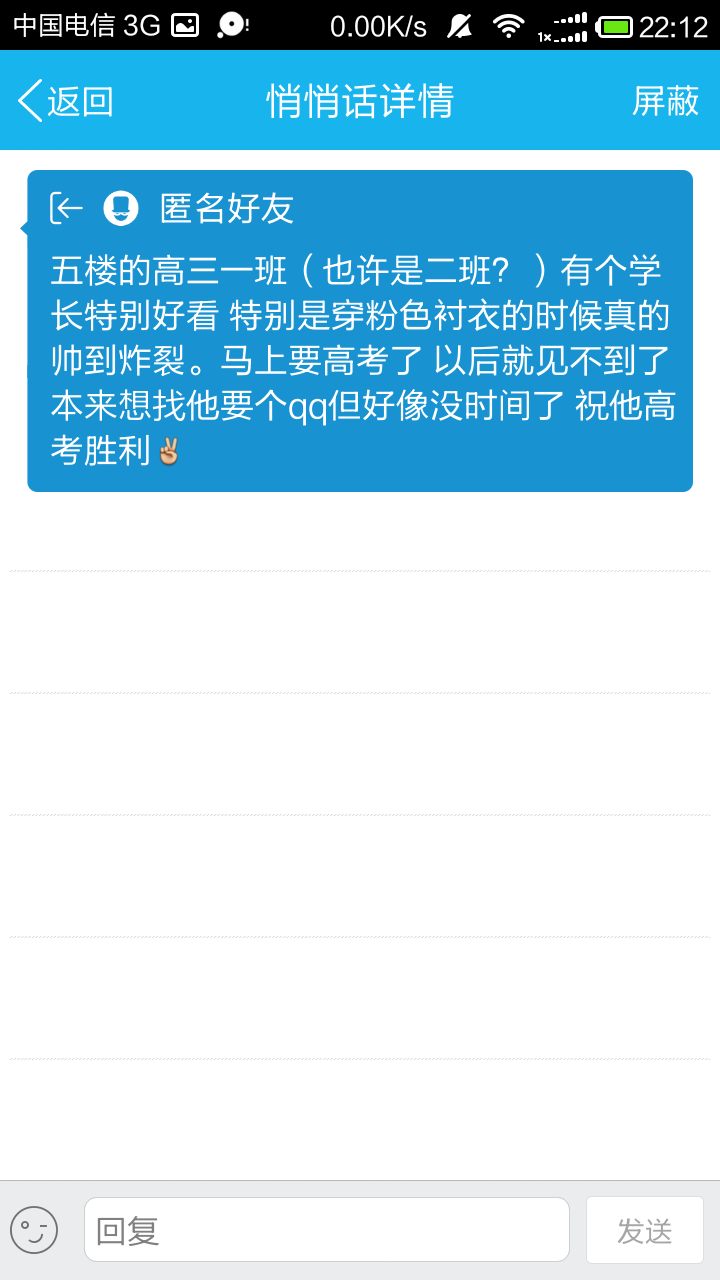Focus the 回复 reply text field
The image size is (720, 1280).
click(x=326, y=1230)
